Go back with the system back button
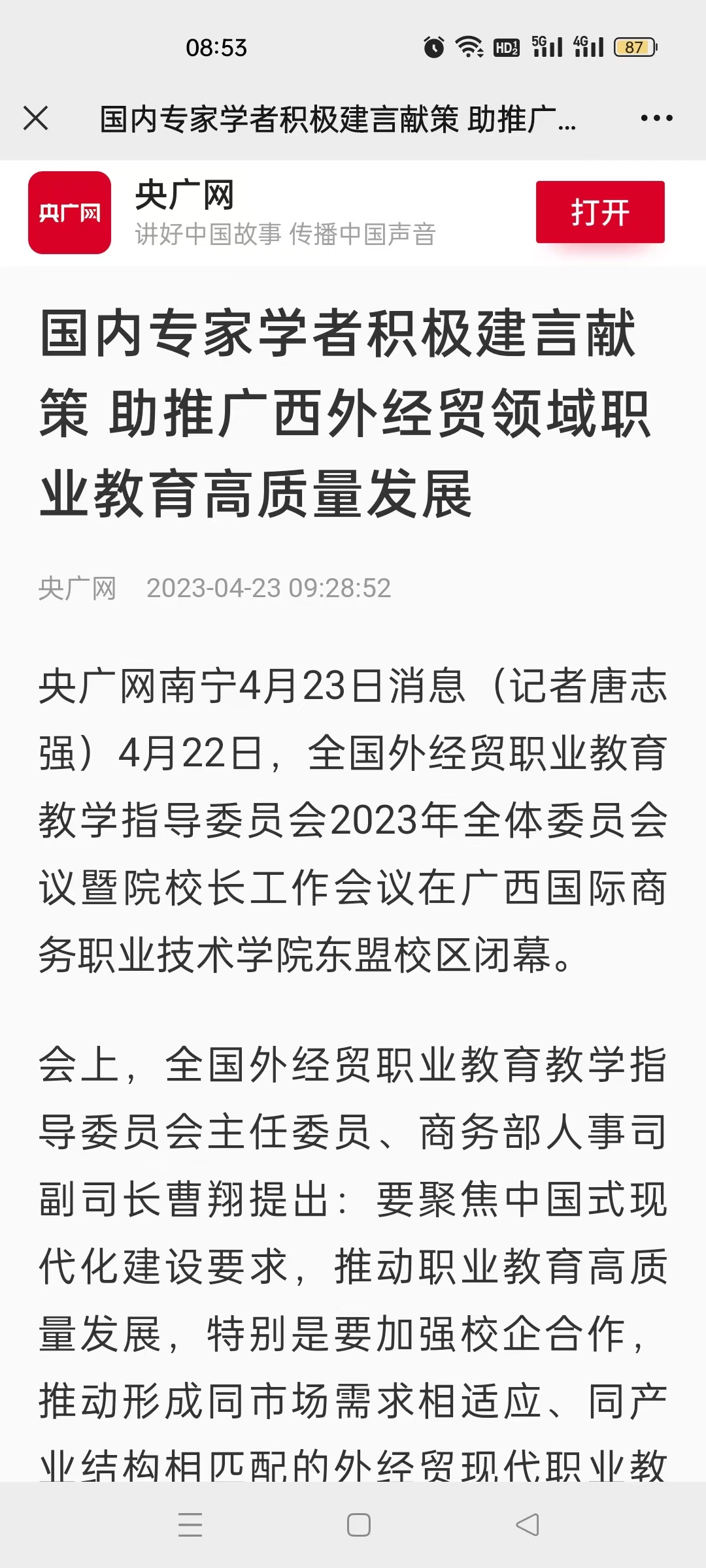The width and height of the screenshot is (706, 1568). pos(527,1525)
